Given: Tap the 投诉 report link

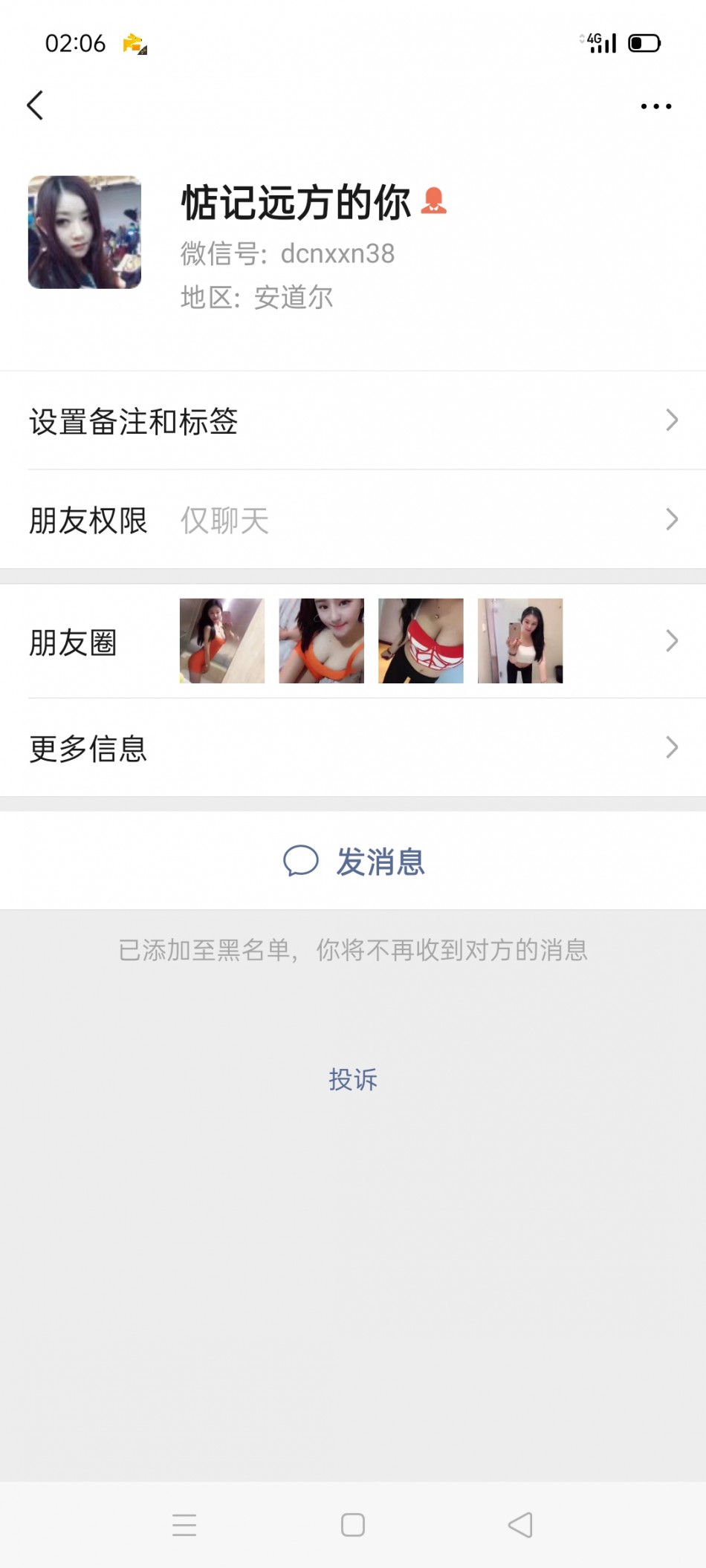Looking at the screenshot, I should click(x=353, y=1079).
